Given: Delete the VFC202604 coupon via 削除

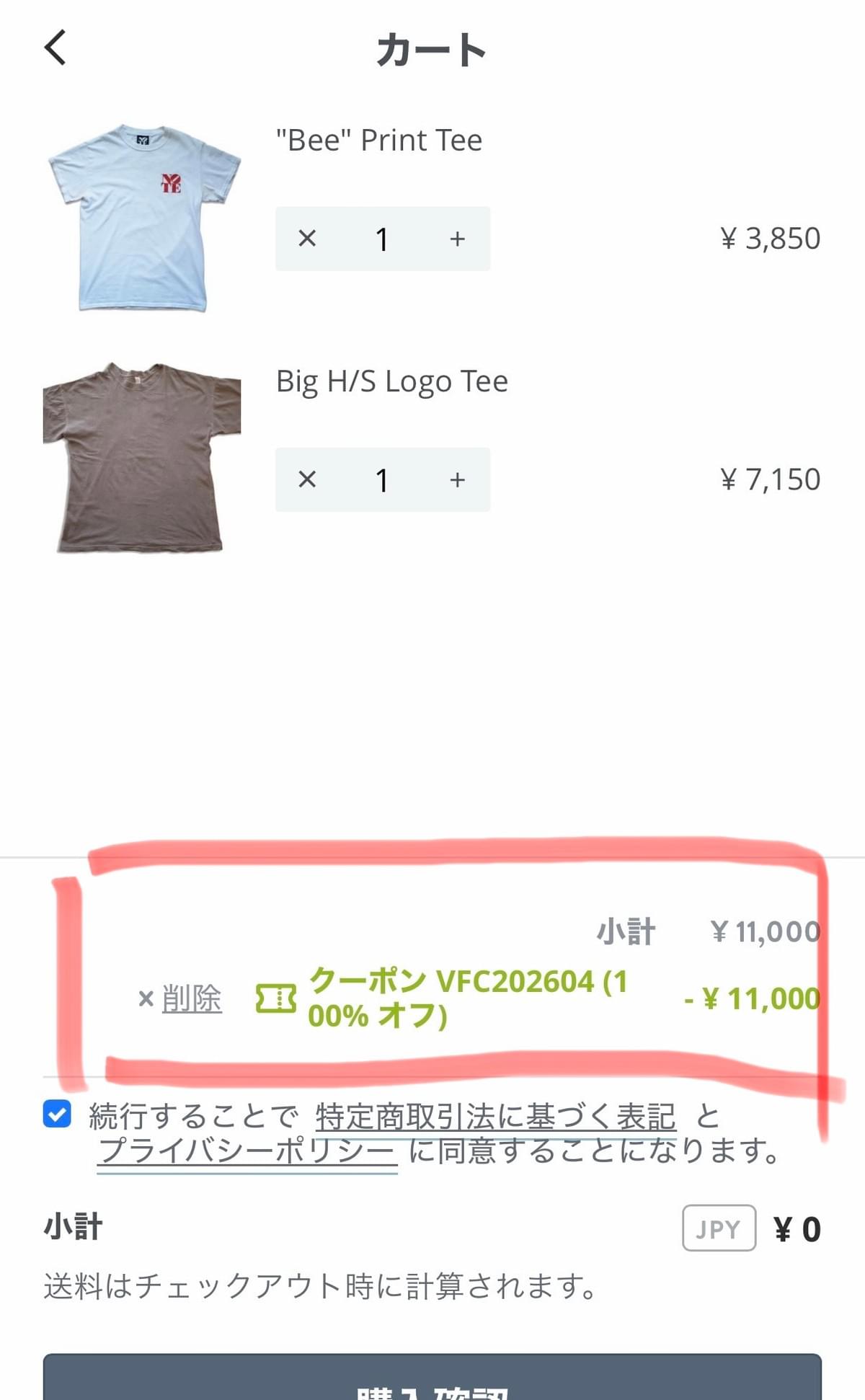Looking at the screenshot, I should click(190, 998).
